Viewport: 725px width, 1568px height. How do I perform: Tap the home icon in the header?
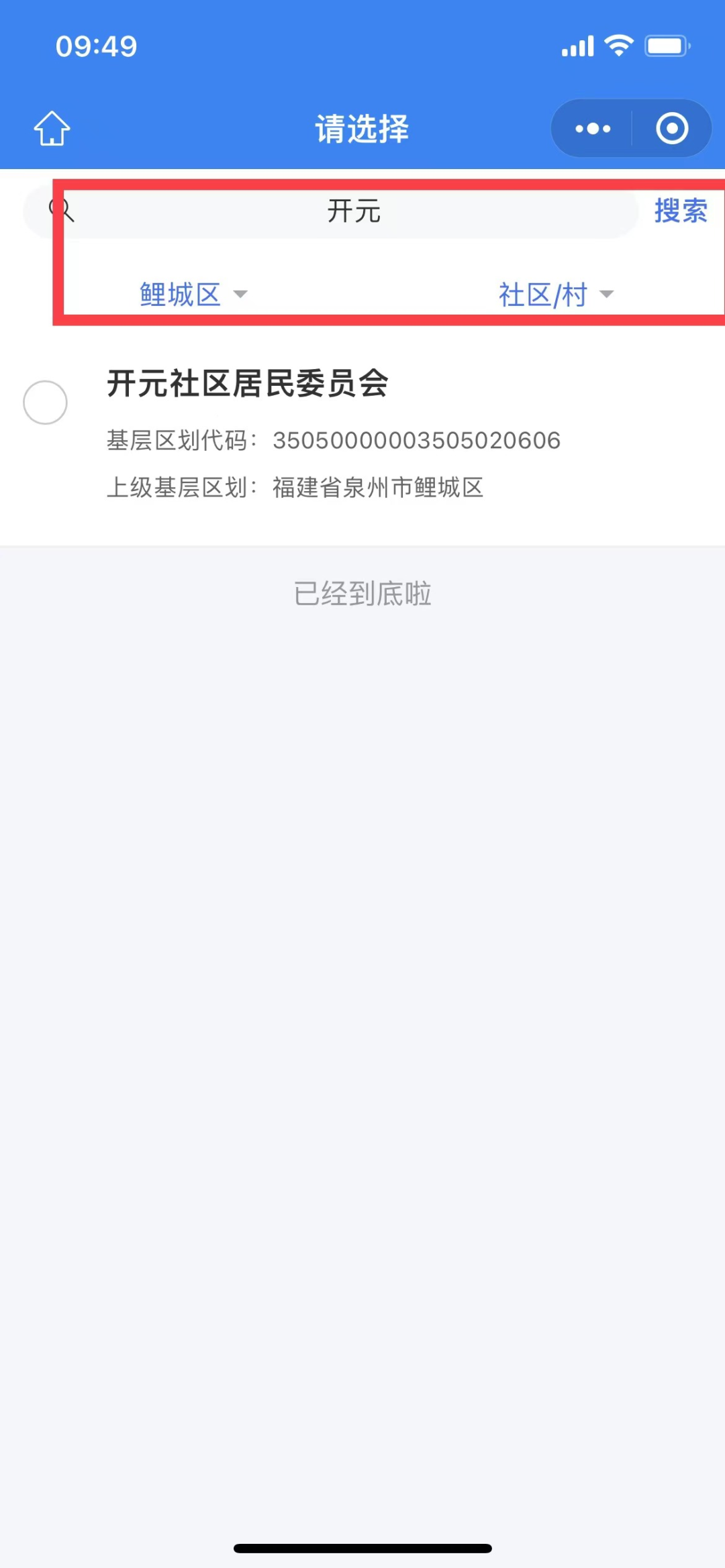51,129
